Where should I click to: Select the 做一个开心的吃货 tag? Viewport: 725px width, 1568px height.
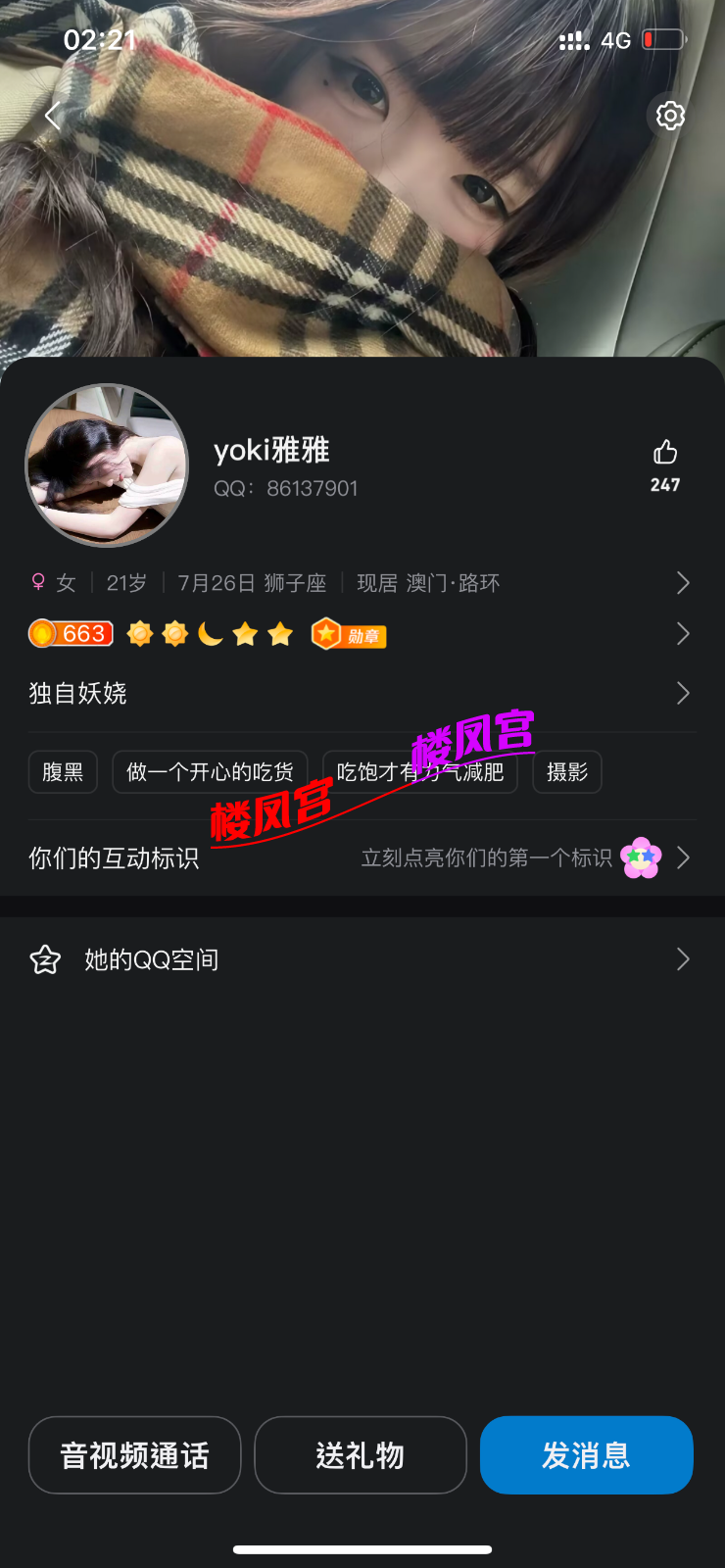pyautogui.click(x=210, y=772)
